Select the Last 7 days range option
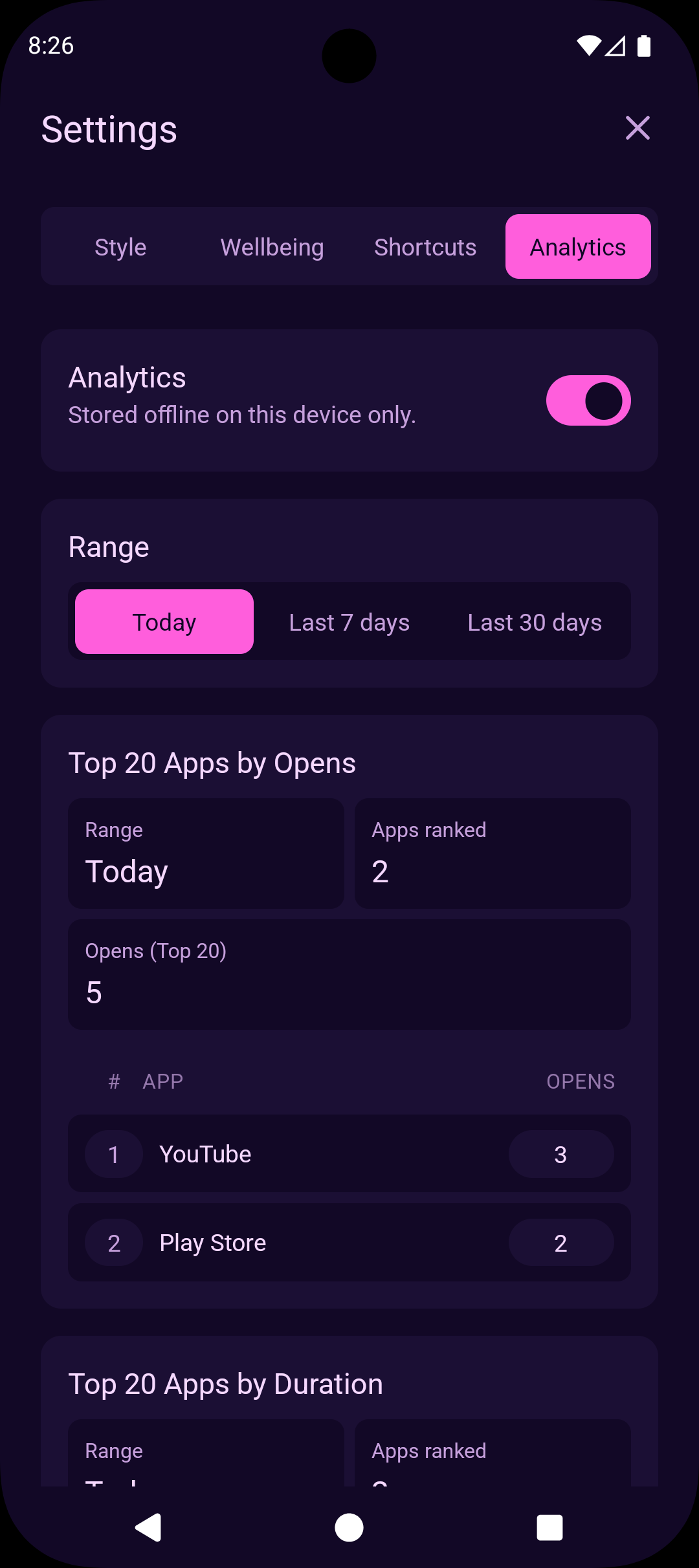The image size is (699, 1568). click(348, 621)
